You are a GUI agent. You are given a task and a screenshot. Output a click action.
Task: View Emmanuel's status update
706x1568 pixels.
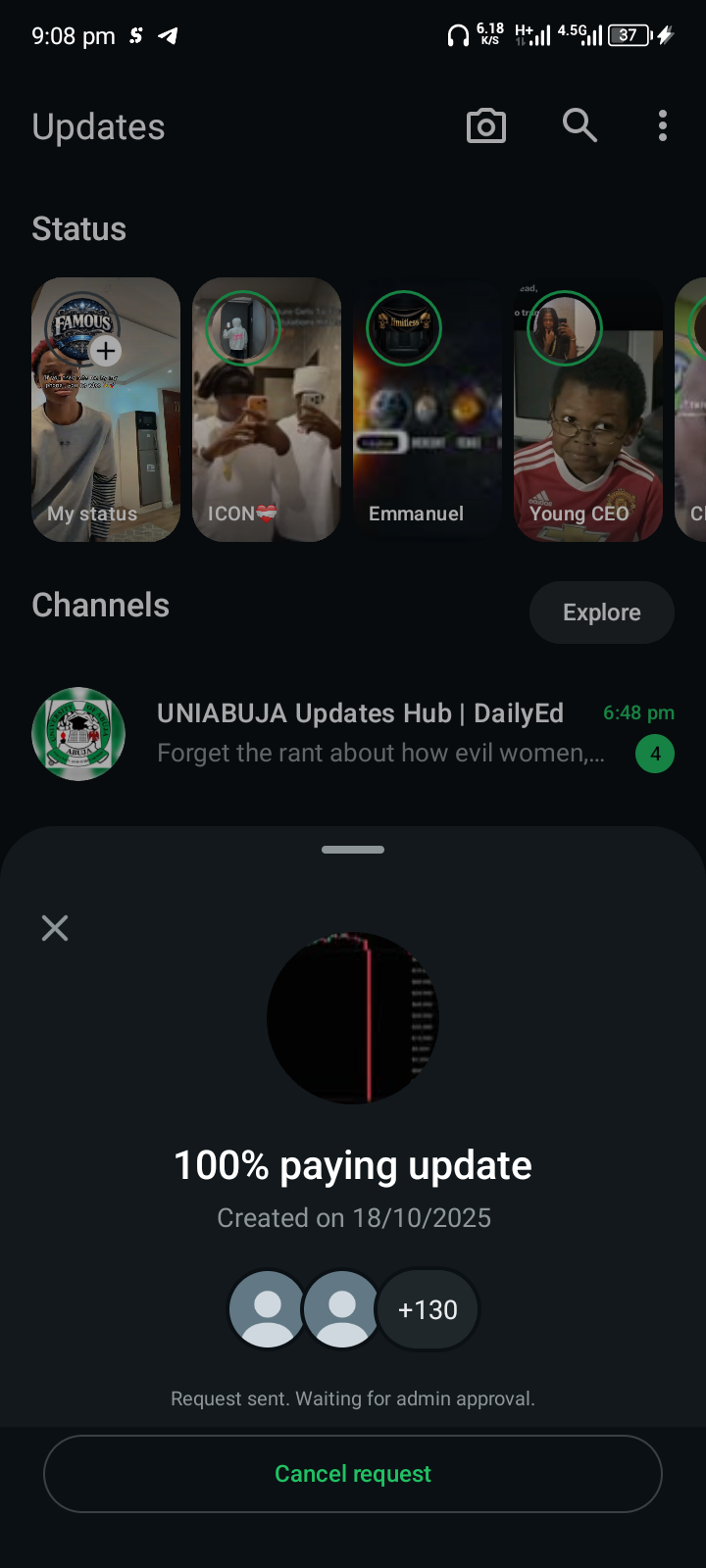pyautogui.click(x=428, y=410)
